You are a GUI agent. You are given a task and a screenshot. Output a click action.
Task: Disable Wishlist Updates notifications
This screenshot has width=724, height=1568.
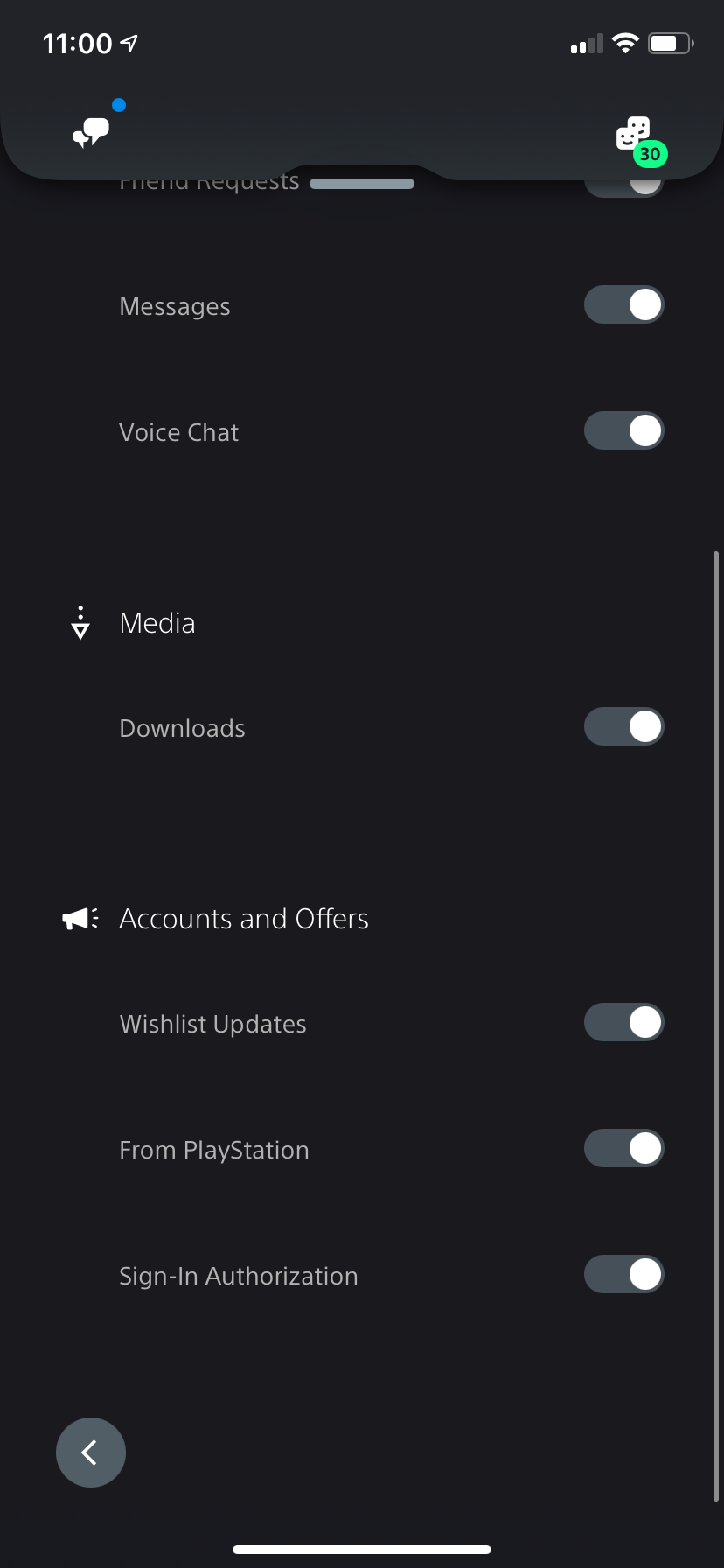pyautogui.click(x=623, y=1021)
